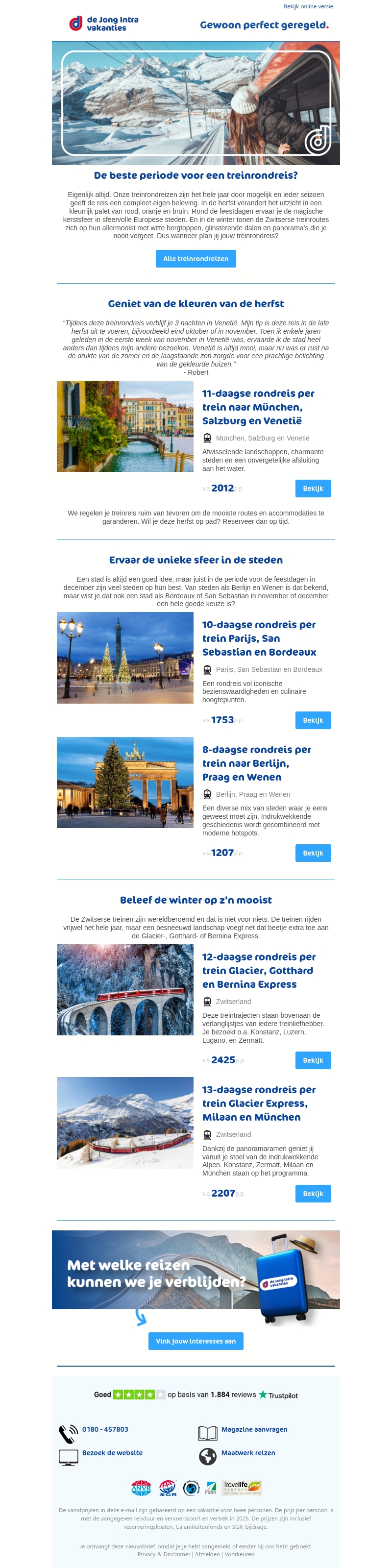Open the Trustpilot reviews rating

[x=196, y=1395]
